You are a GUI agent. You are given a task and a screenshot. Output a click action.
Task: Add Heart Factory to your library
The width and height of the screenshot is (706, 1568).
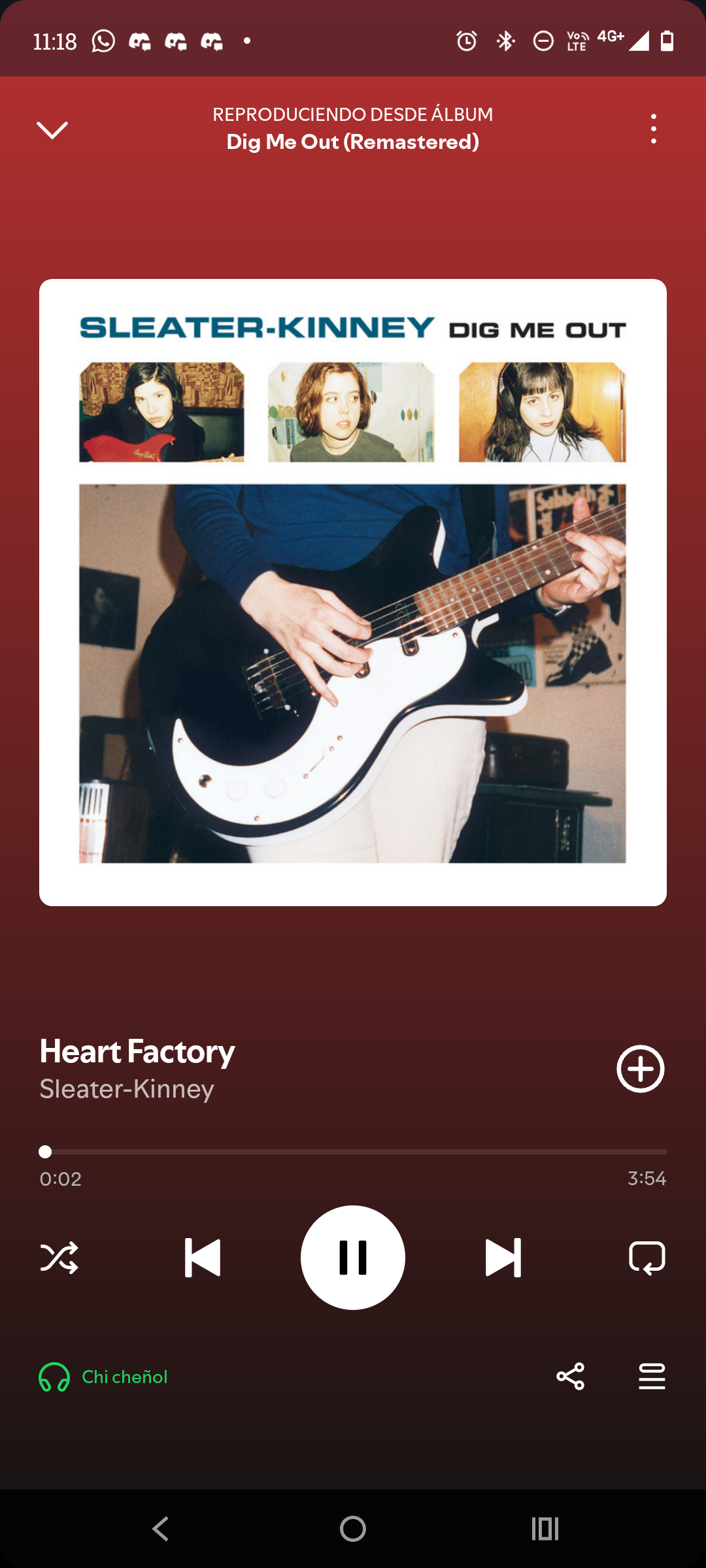click(641, 1069)
